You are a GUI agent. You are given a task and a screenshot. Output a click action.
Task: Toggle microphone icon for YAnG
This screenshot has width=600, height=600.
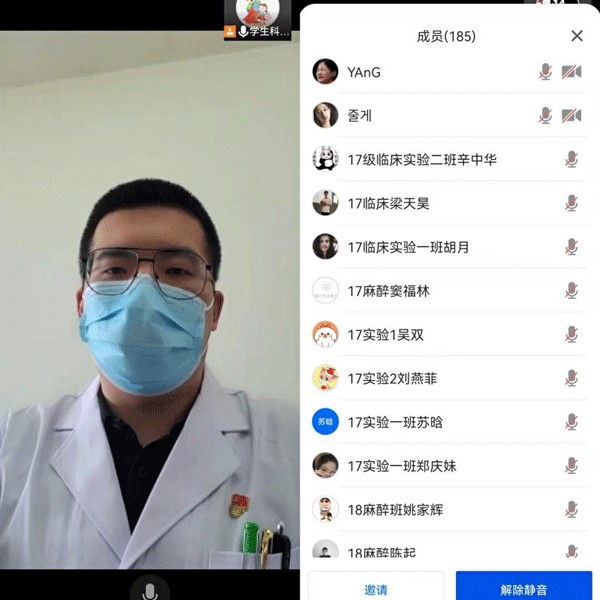[545, 72]
